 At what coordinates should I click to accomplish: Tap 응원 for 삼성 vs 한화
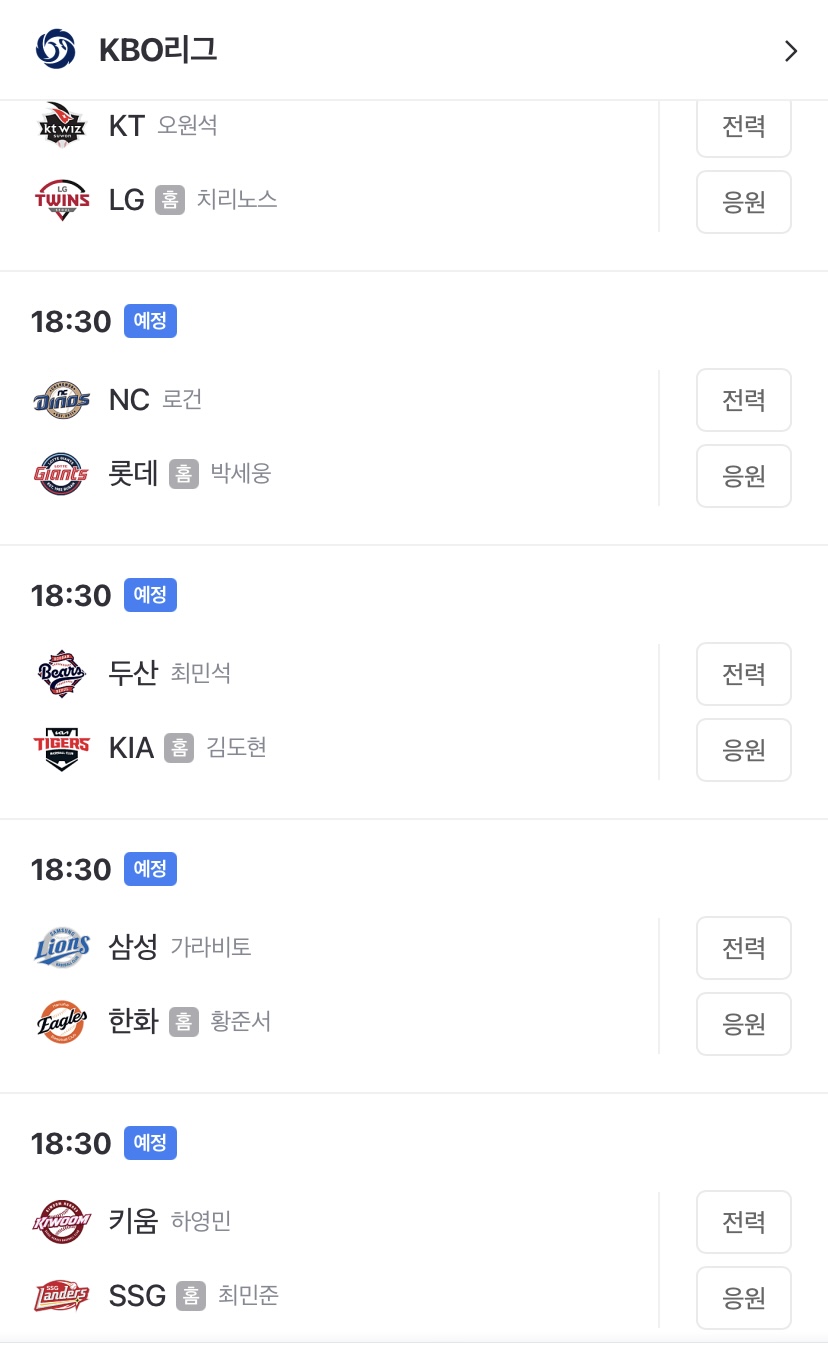pos(743,1024)
